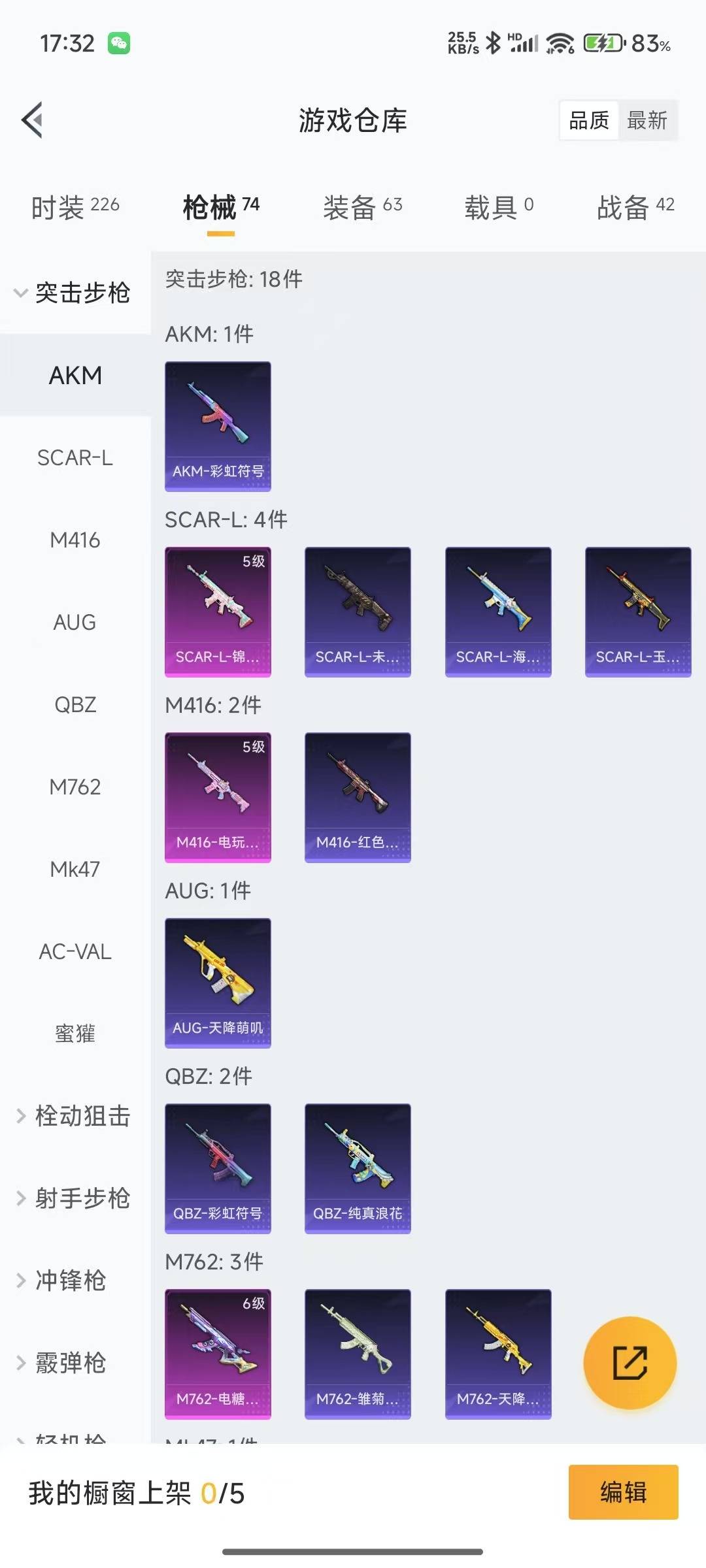Open the 载具 tab
706x1568 pixels.
click(x=499, y=207)
